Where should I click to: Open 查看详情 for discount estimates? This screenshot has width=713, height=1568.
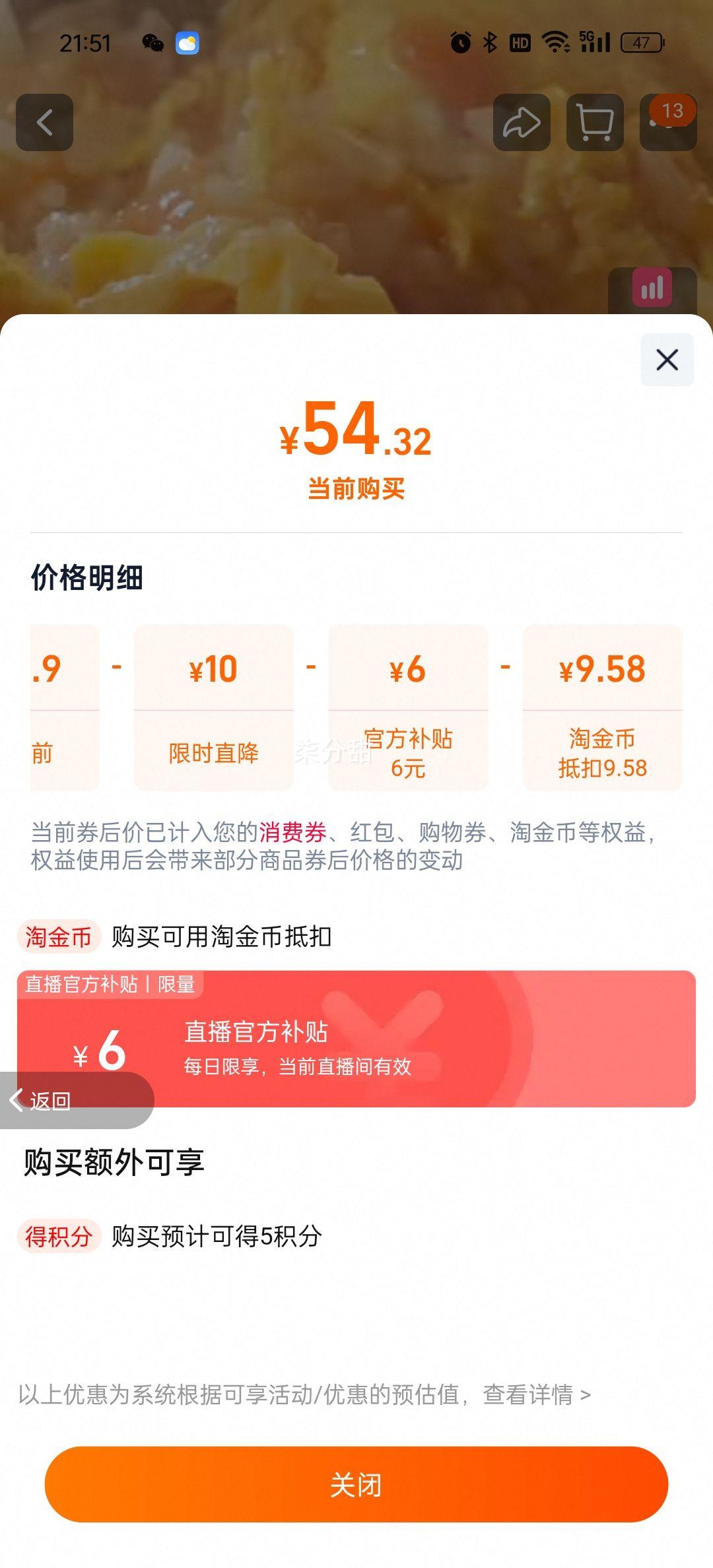coord(536,1394)
